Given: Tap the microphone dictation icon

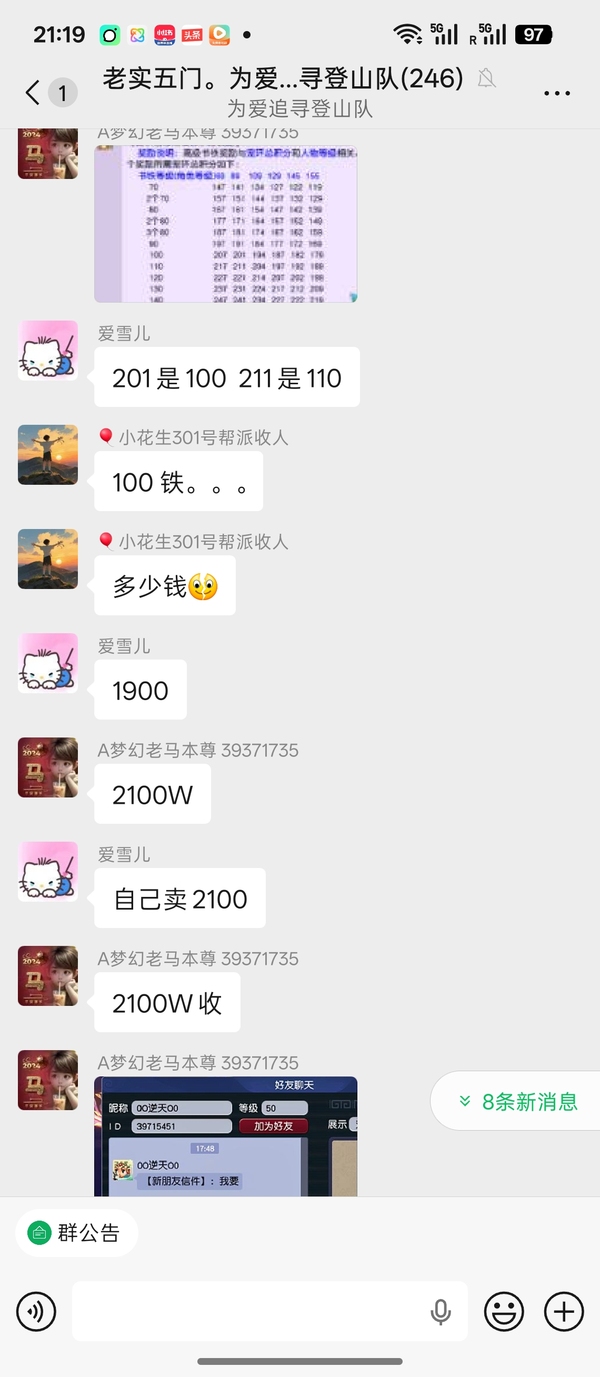Looking at the screenshot, I should pos(440,1311).
